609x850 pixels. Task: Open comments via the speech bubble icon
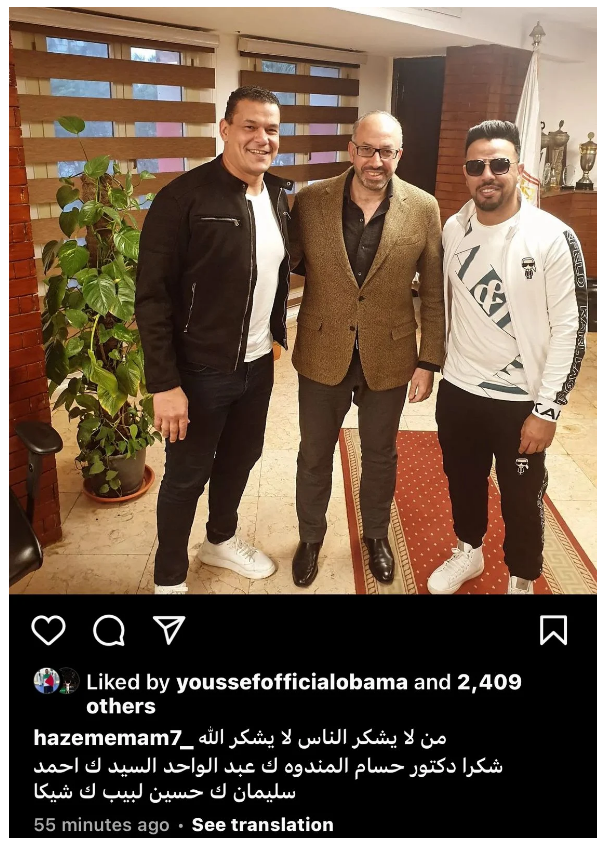108,630
